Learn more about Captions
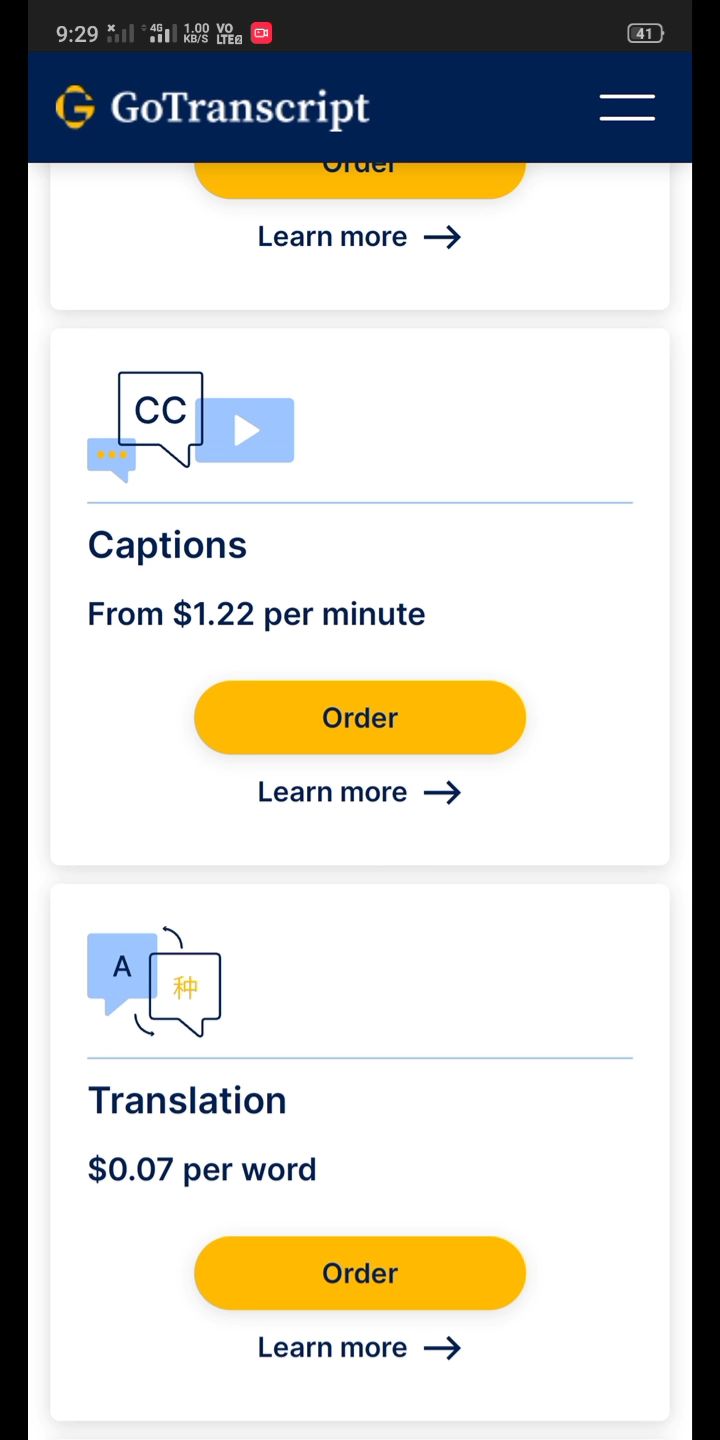 (x=359, y=792)
